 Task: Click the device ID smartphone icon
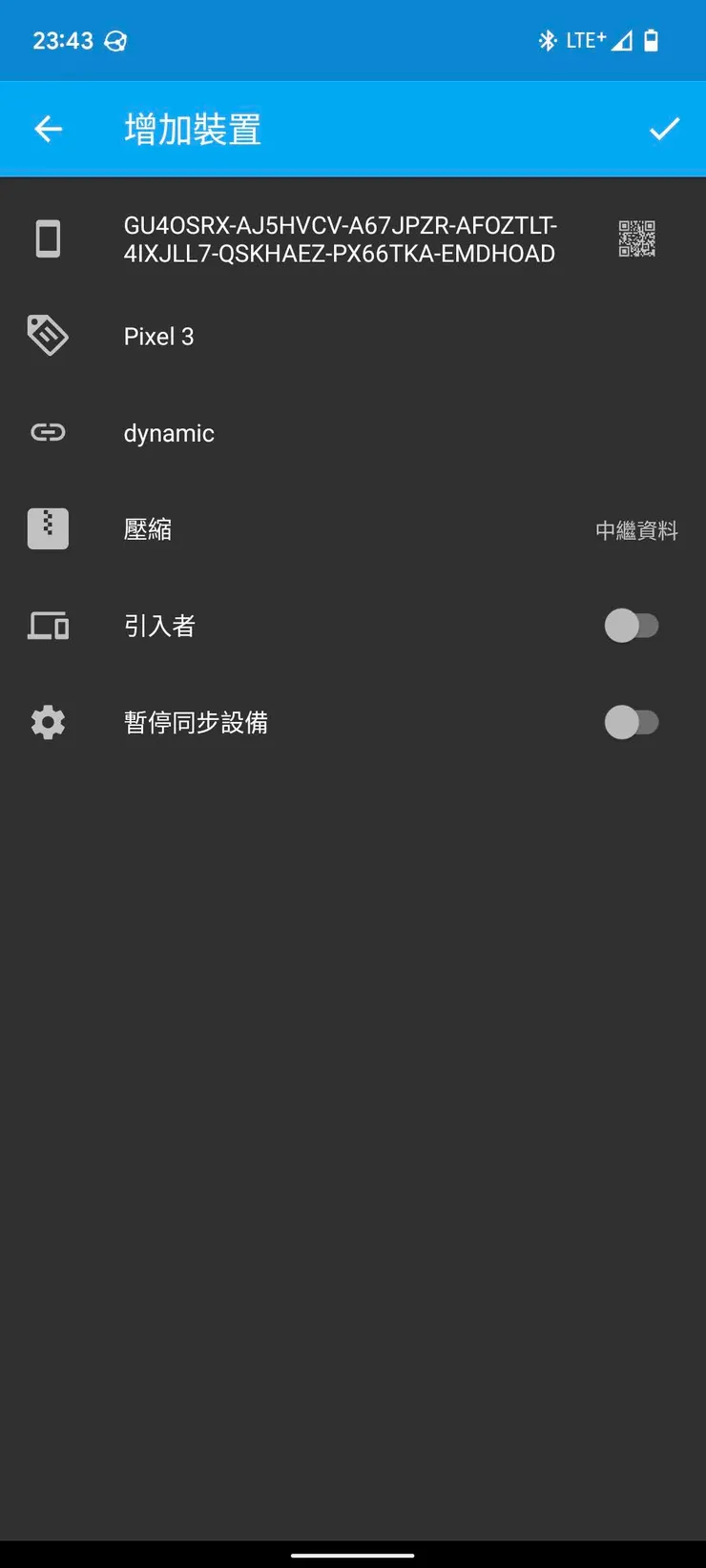pyautogui.click(x=48, y=238)
